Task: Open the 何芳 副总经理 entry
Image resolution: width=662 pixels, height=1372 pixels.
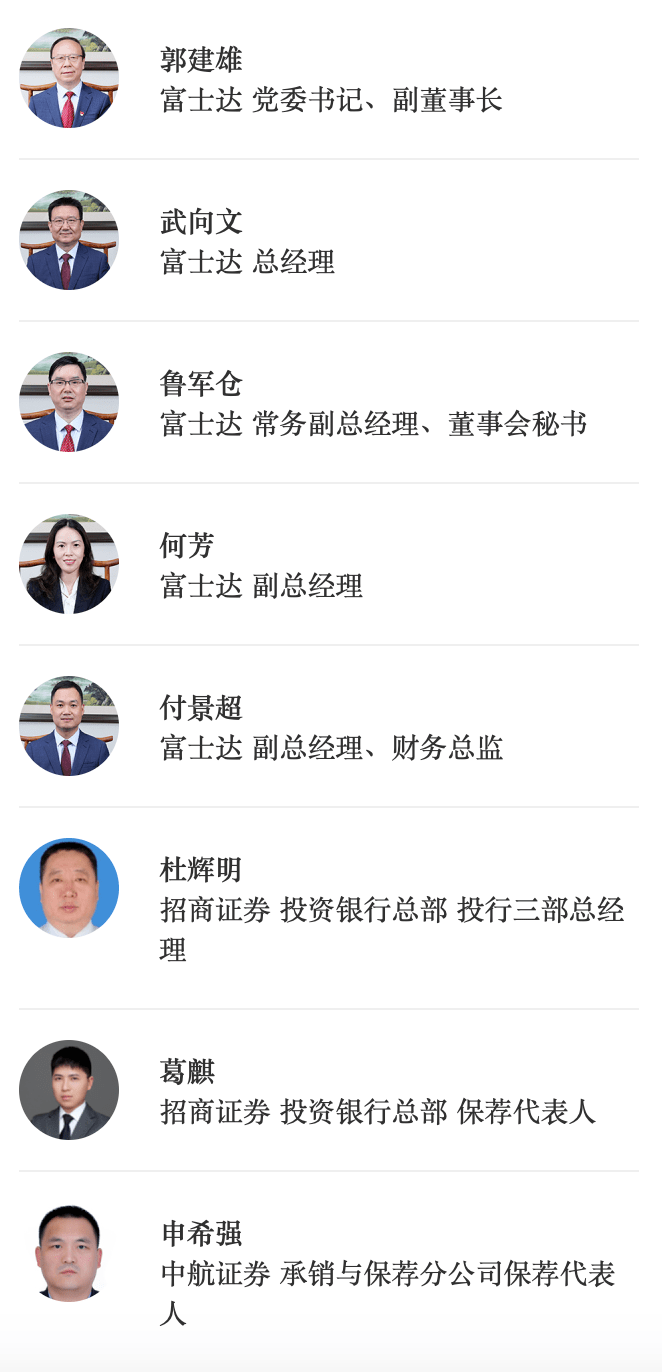Action: click(330, 566)
